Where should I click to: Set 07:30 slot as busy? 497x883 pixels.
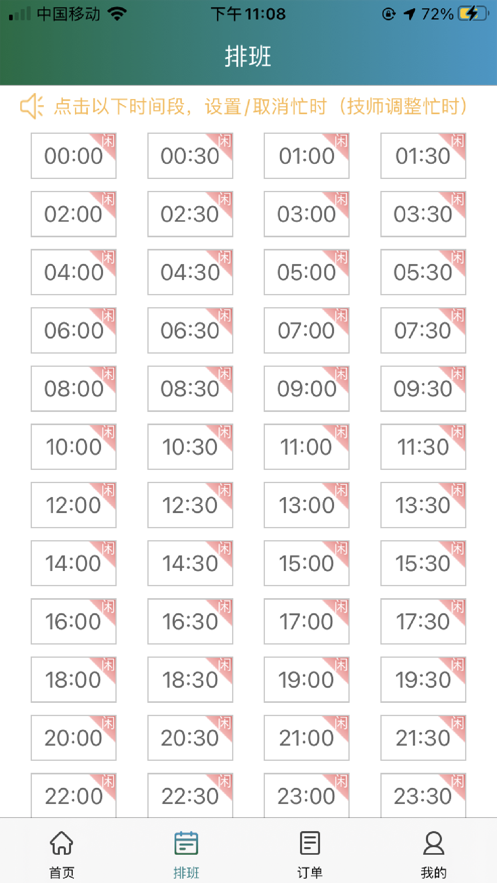pyautogui.click(x=423, y=331)
